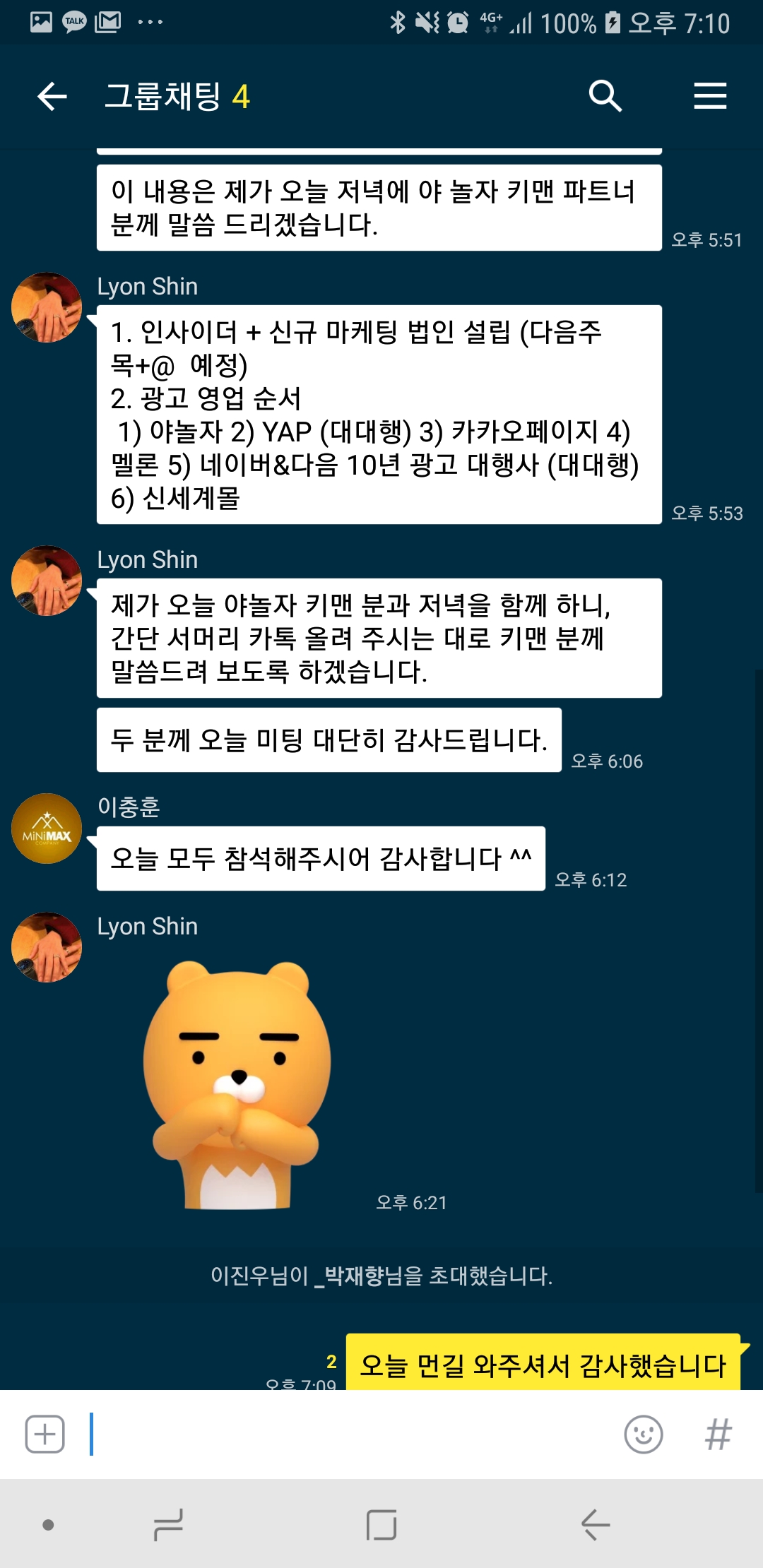The image size is (763, 1568).
Task: Tap the system back navigation button
Action: coord(596,1524)
